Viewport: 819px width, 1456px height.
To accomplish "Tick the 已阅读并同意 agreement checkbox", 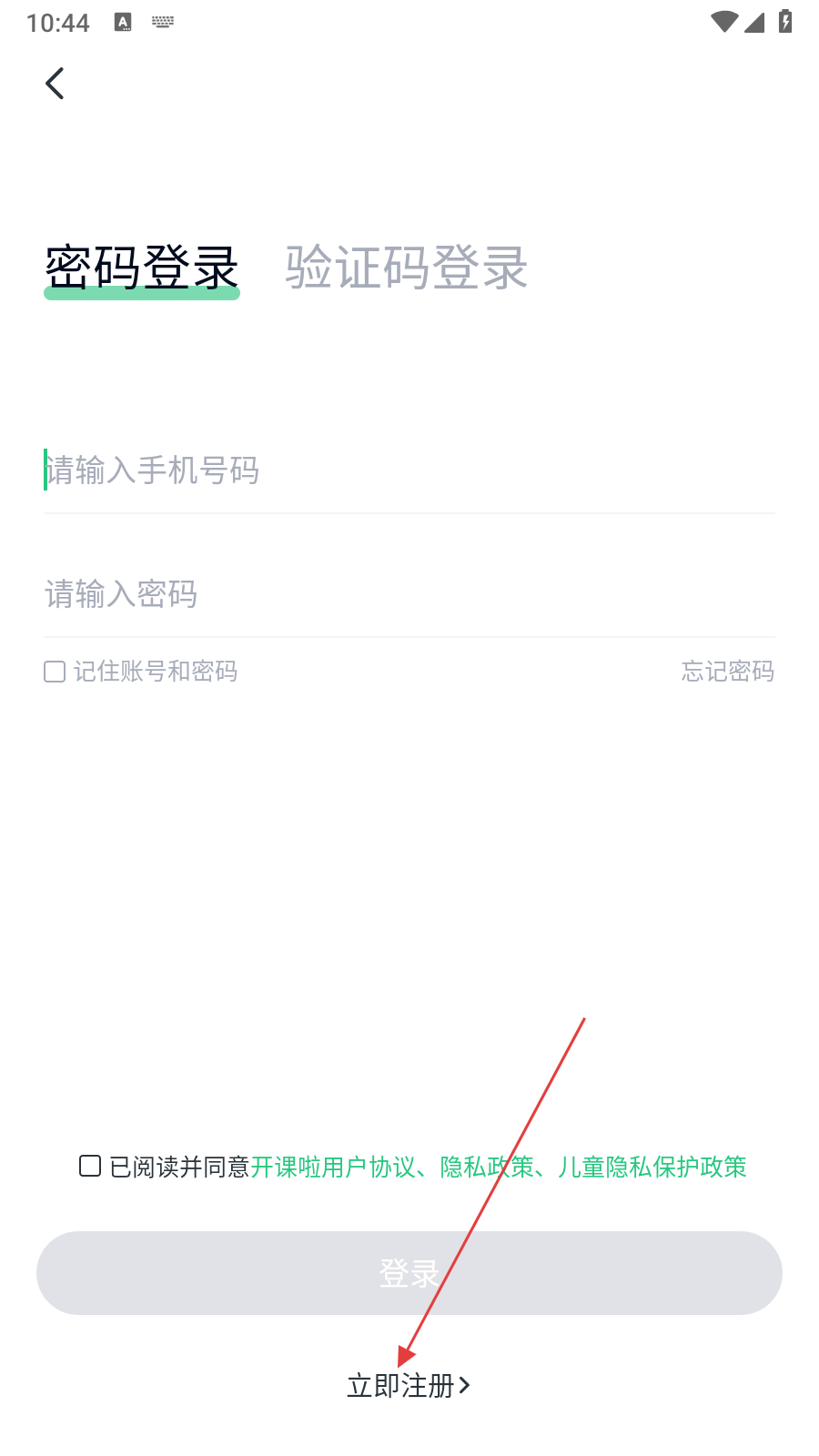I will (90, 1166).
